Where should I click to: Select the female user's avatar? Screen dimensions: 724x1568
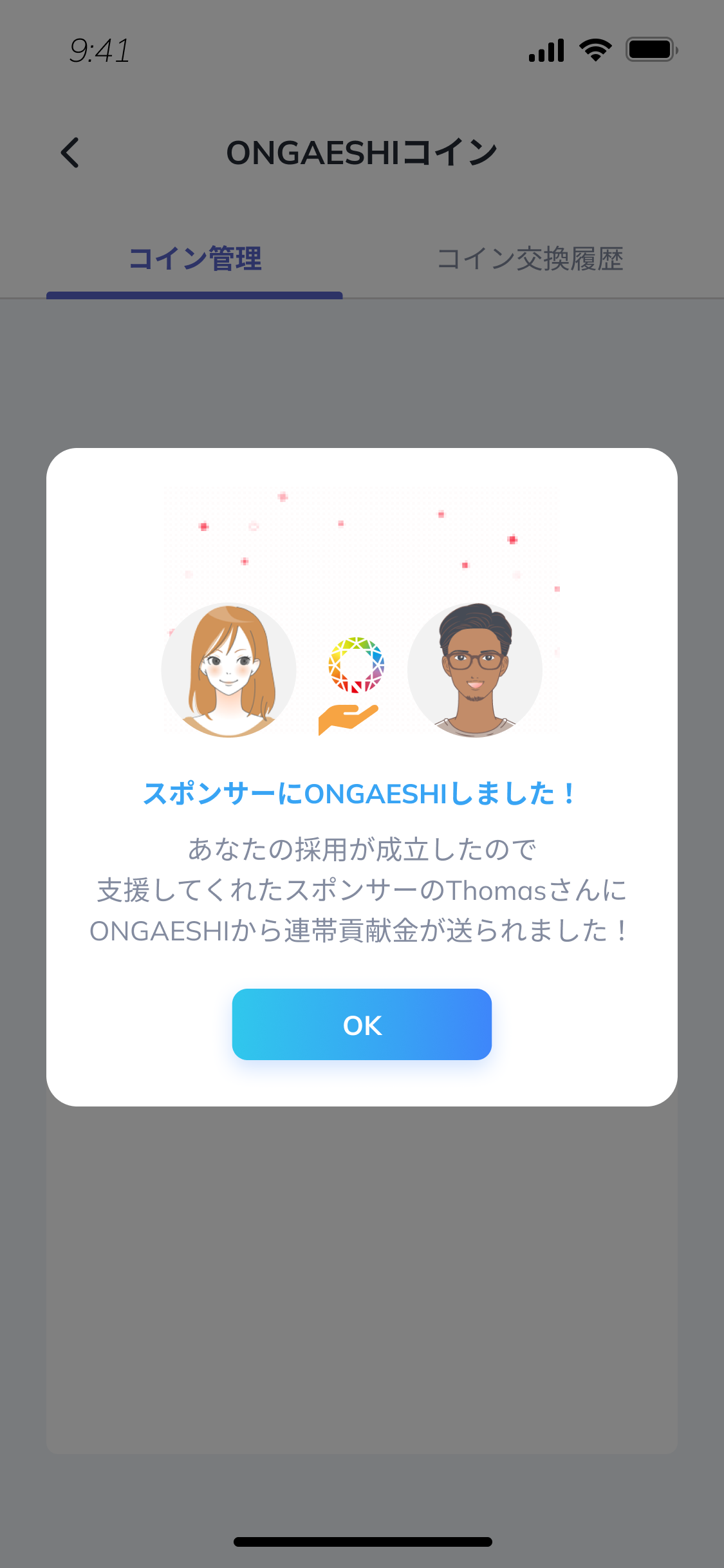click(228, 669)
